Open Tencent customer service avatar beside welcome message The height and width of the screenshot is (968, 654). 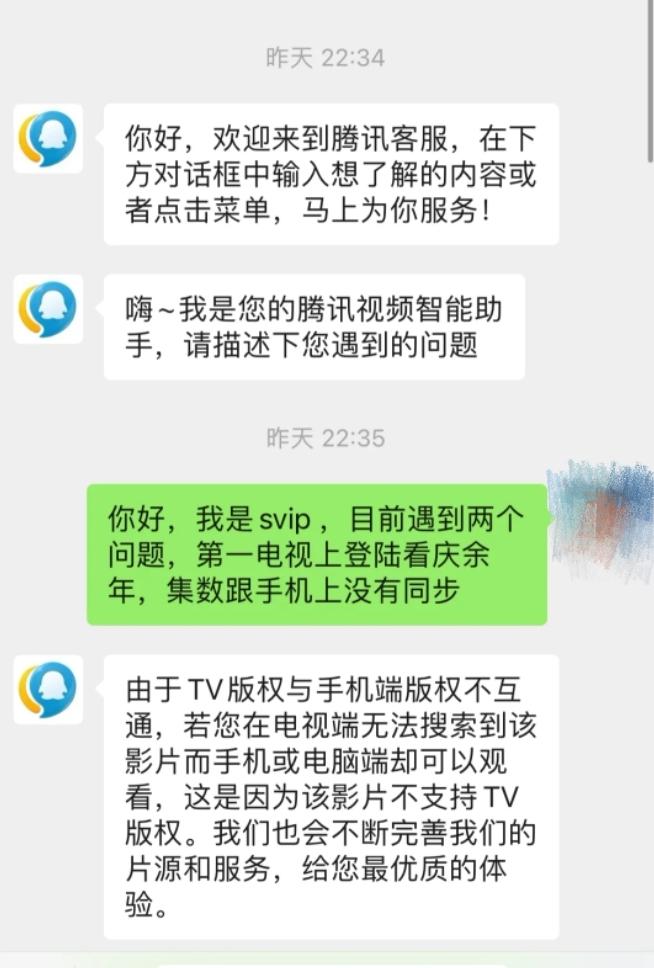(48, 138)
